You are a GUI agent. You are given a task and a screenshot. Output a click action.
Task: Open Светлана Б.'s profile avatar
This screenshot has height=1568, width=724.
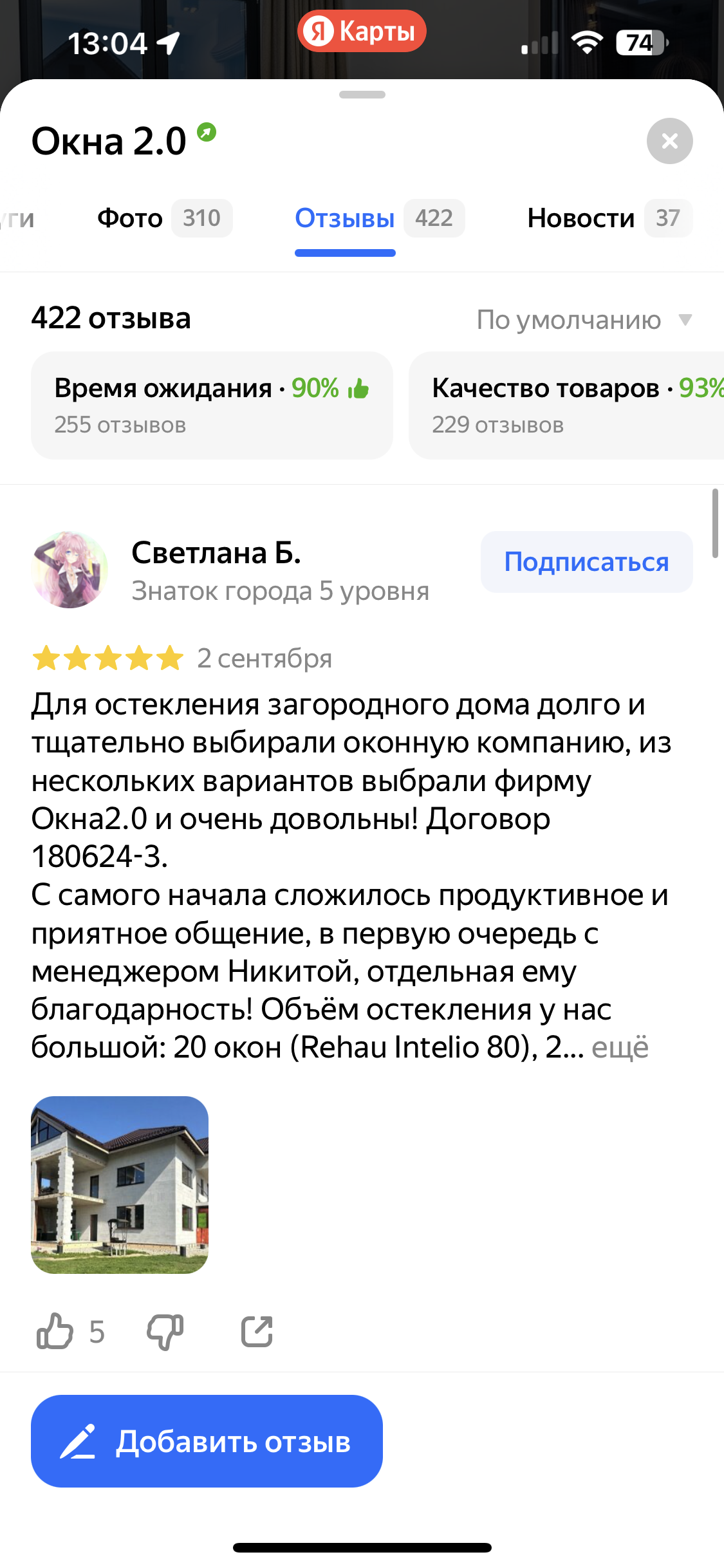point(70,570)
